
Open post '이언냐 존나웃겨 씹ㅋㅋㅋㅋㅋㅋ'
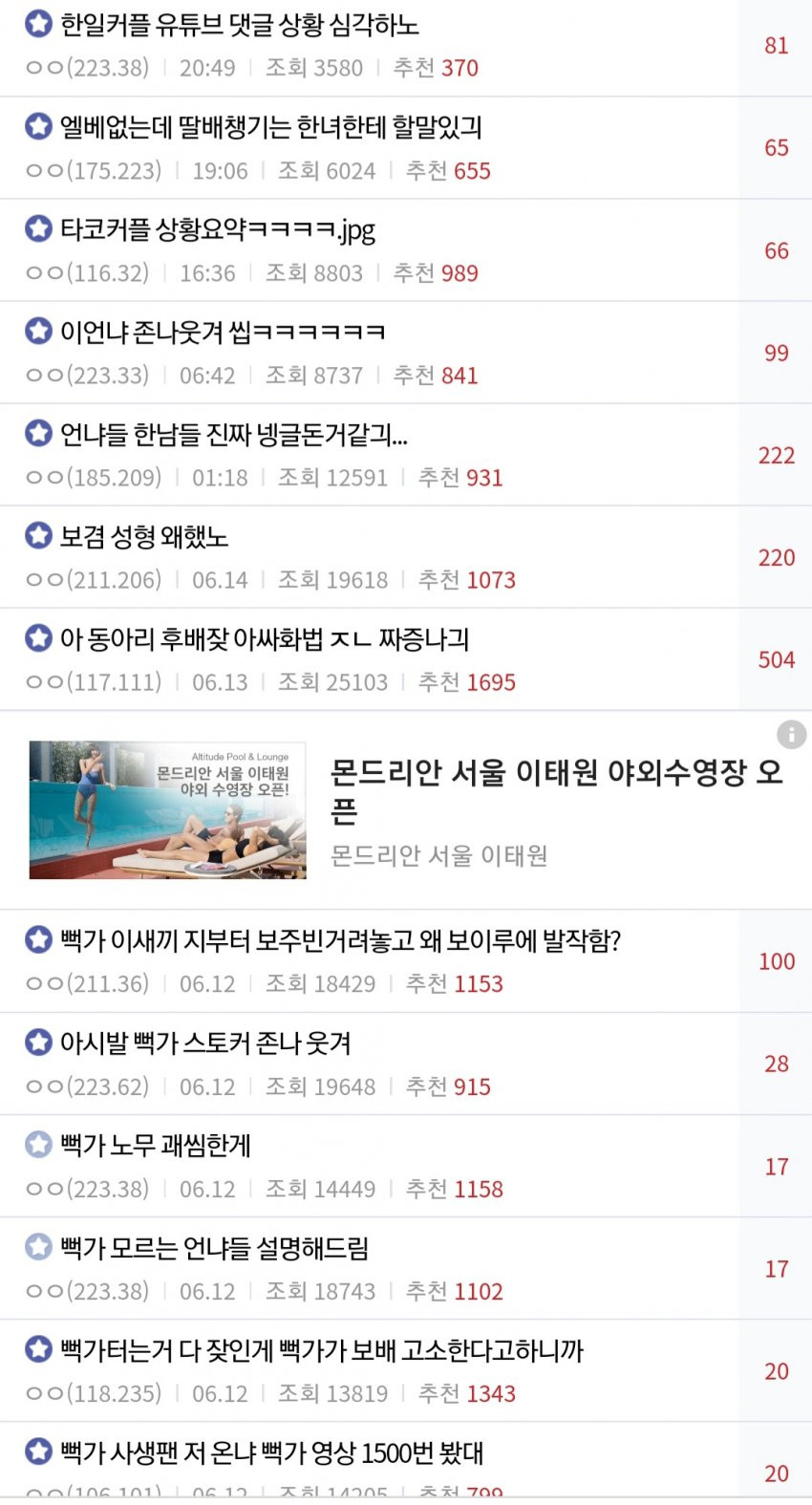tap(222, 332)
